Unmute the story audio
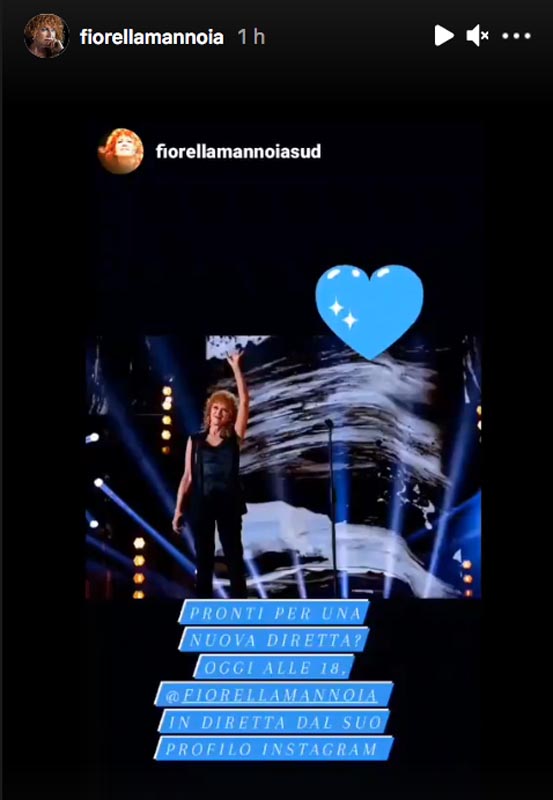Screen dimensions: 553x800 coord(477,36)
